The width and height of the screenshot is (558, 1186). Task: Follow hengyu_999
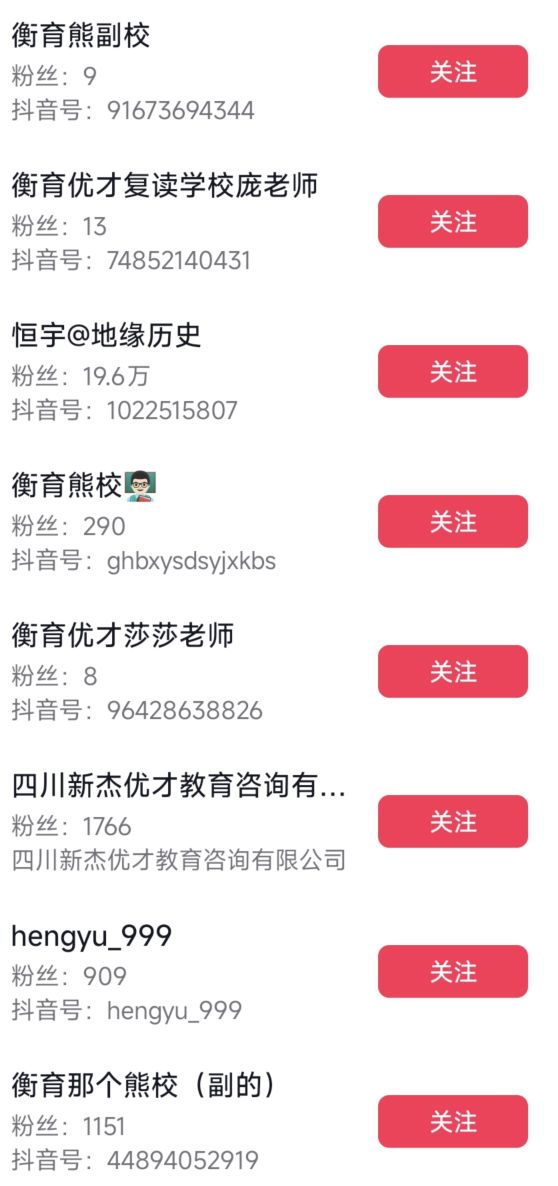coord(452,971)
